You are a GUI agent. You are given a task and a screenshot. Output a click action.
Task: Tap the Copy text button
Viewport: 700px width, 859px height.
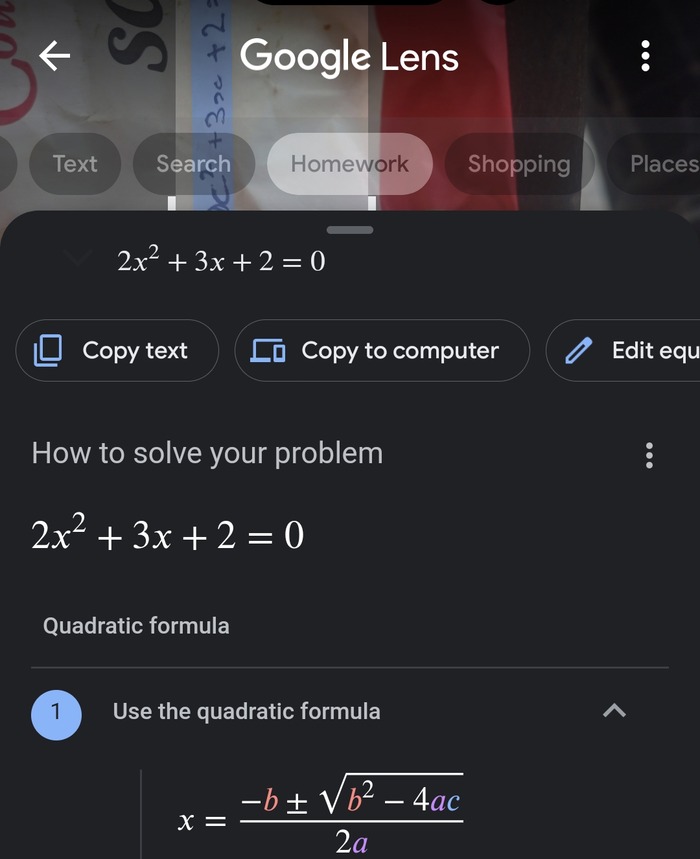[117, 351]
